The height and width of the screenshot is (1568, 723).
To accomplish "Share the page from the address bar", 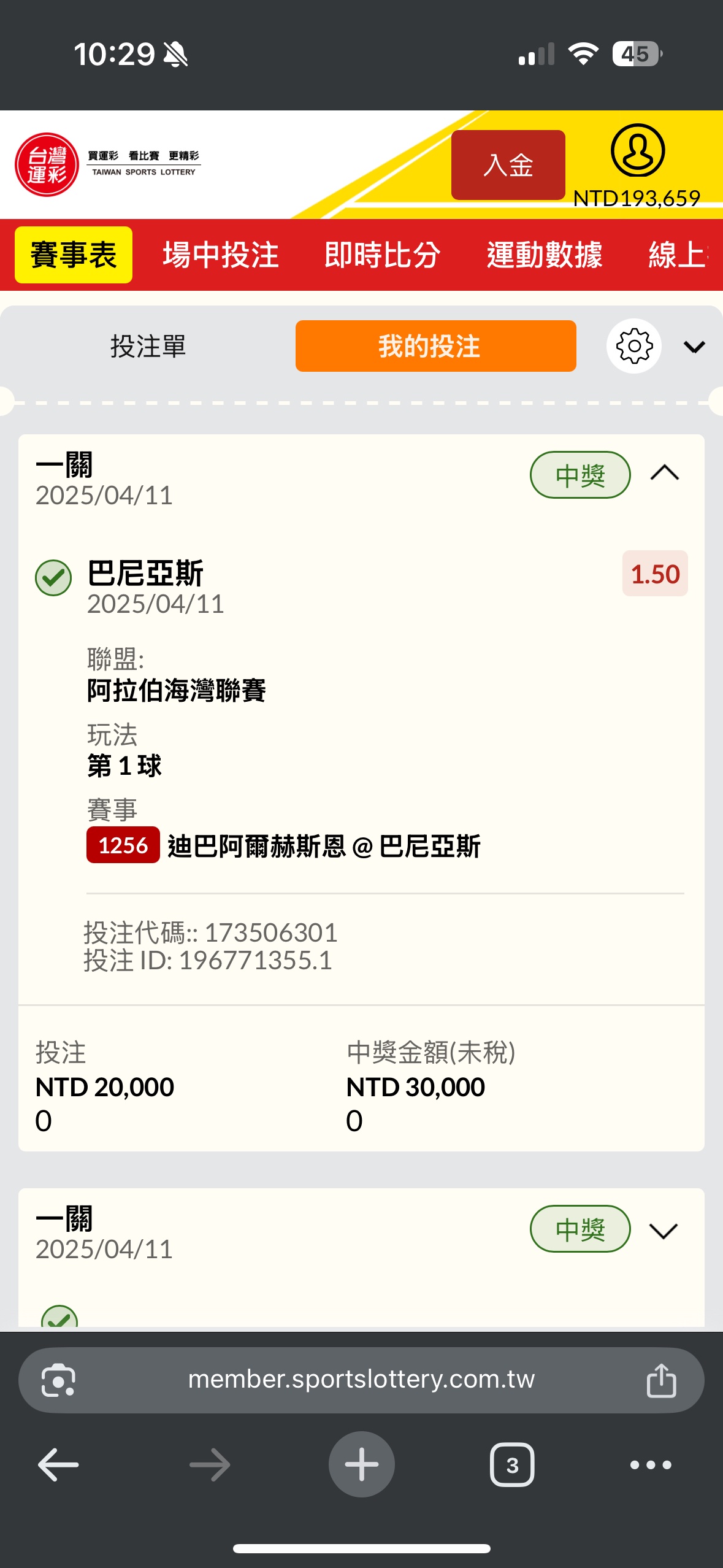I will click(x=661, y=1380).
